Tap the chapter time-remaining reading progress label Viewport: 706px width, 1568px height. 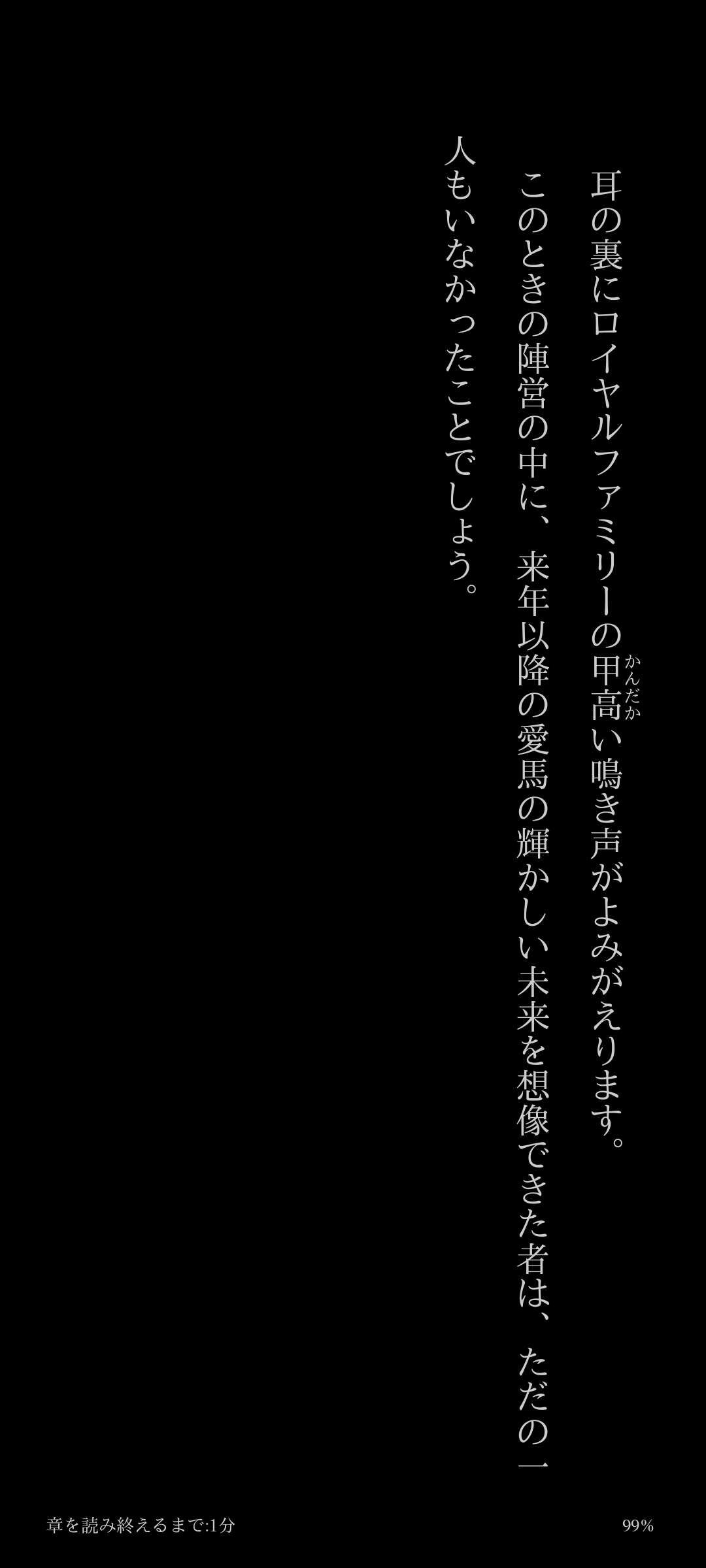pyautogui.click(x=141, y=1526)
